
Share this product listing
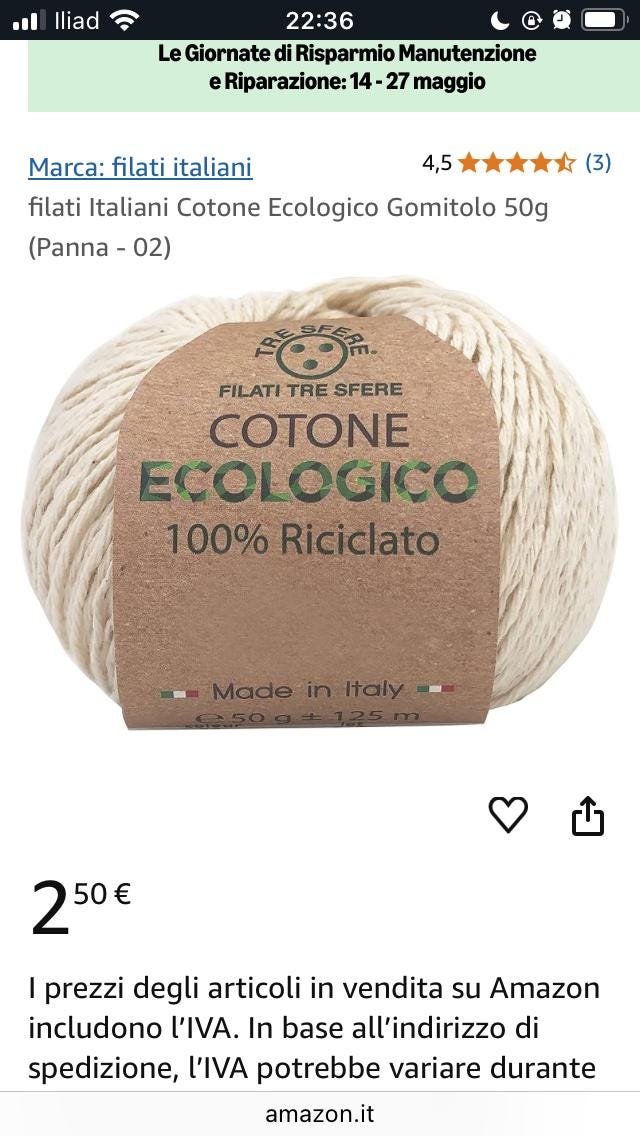pos(587,816)
